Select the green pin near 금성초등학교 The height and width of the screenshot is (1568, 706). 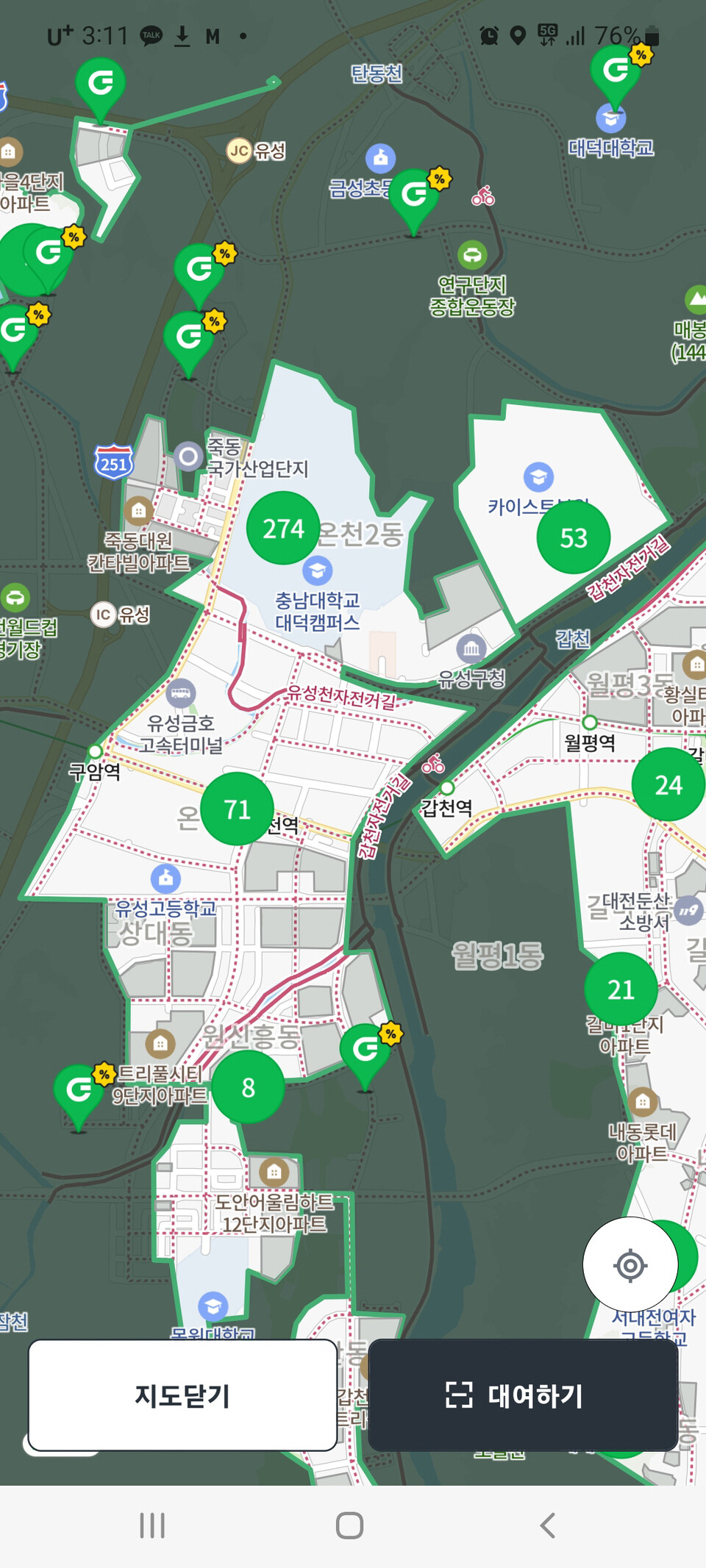click(414, 196)
